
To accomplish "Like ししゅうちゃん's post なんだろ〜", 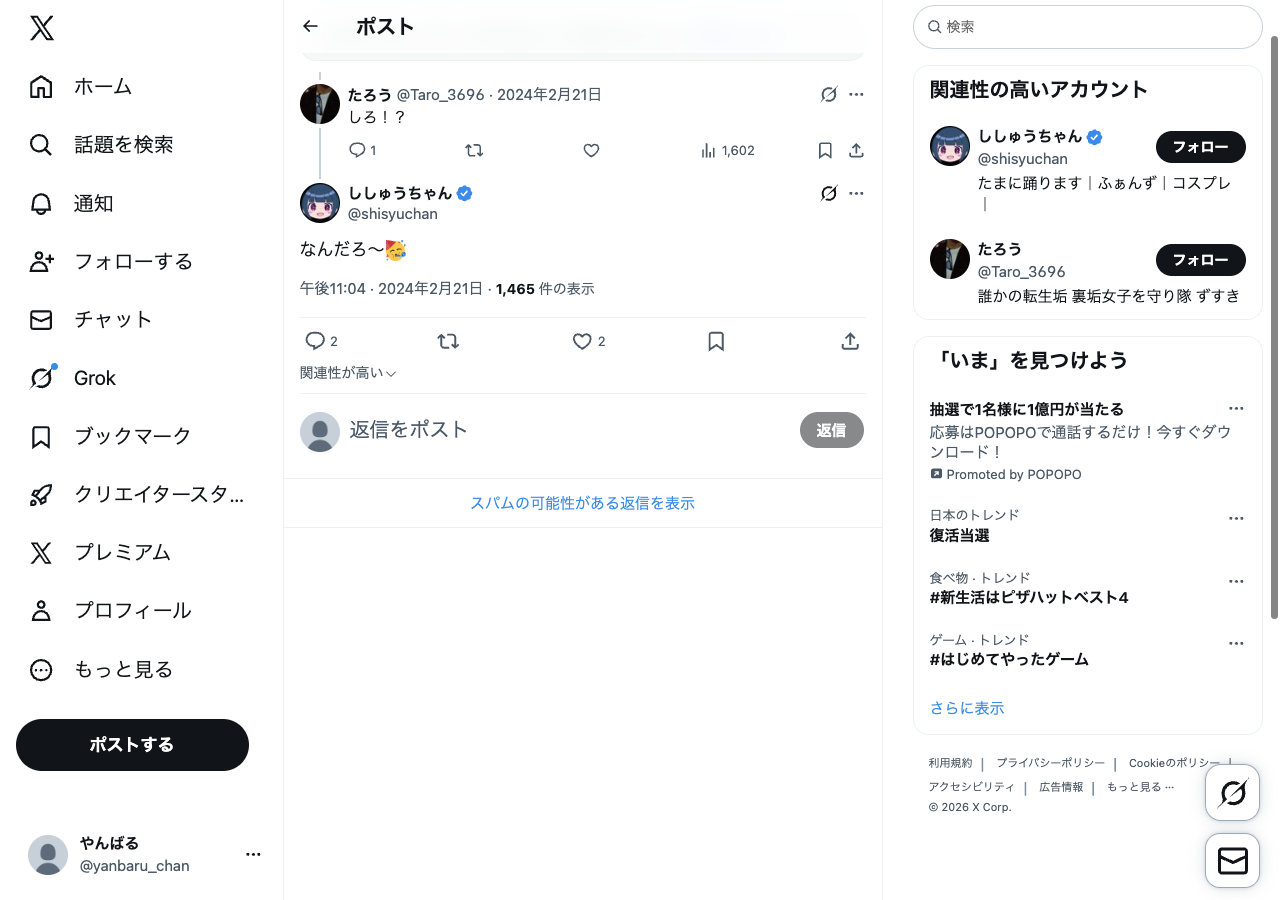I will [583, 341].
